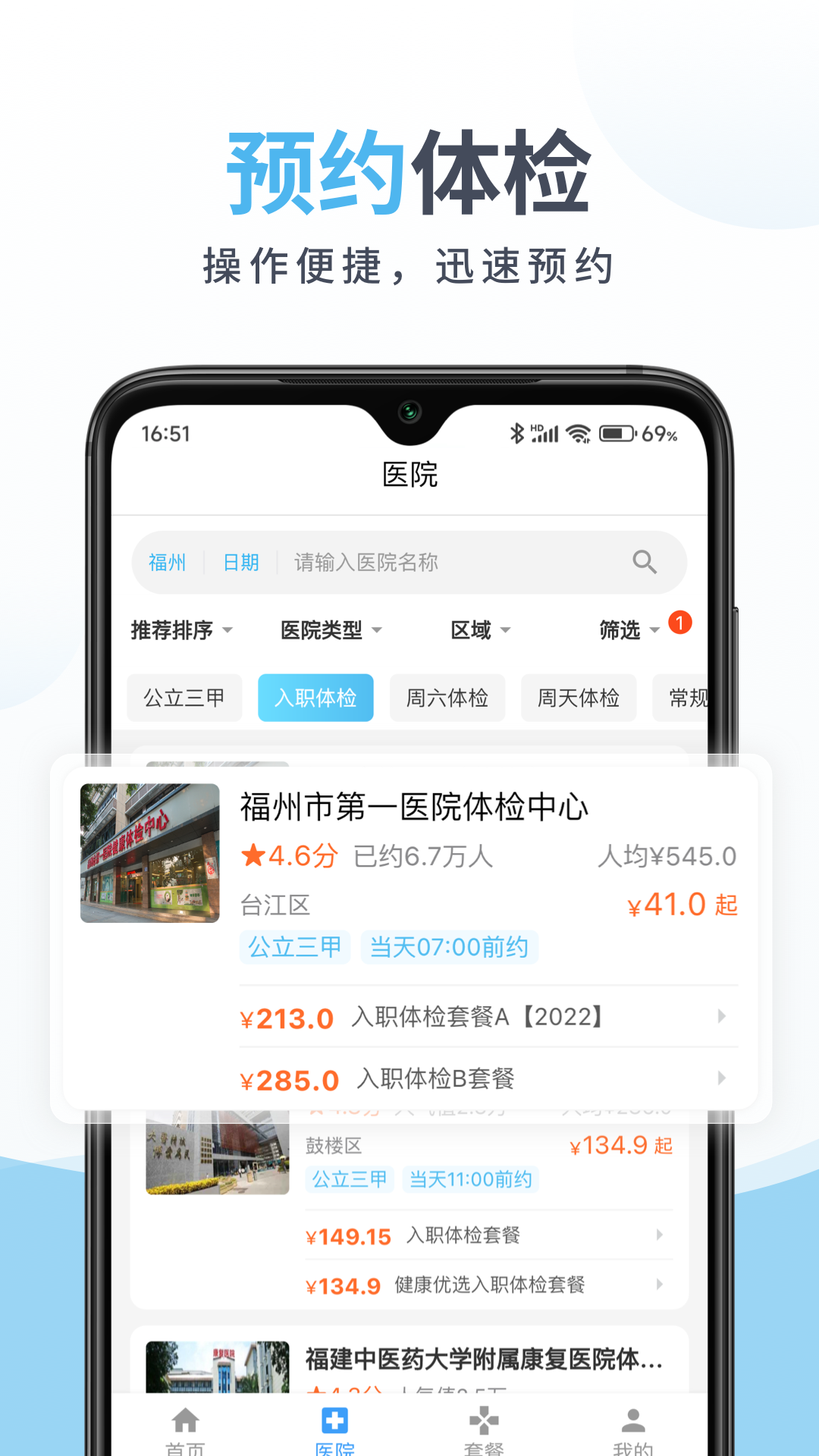Expand the 推荐排序 dropdown
The height and width of the screenshot is (1456, 819).
coord(180,630)
